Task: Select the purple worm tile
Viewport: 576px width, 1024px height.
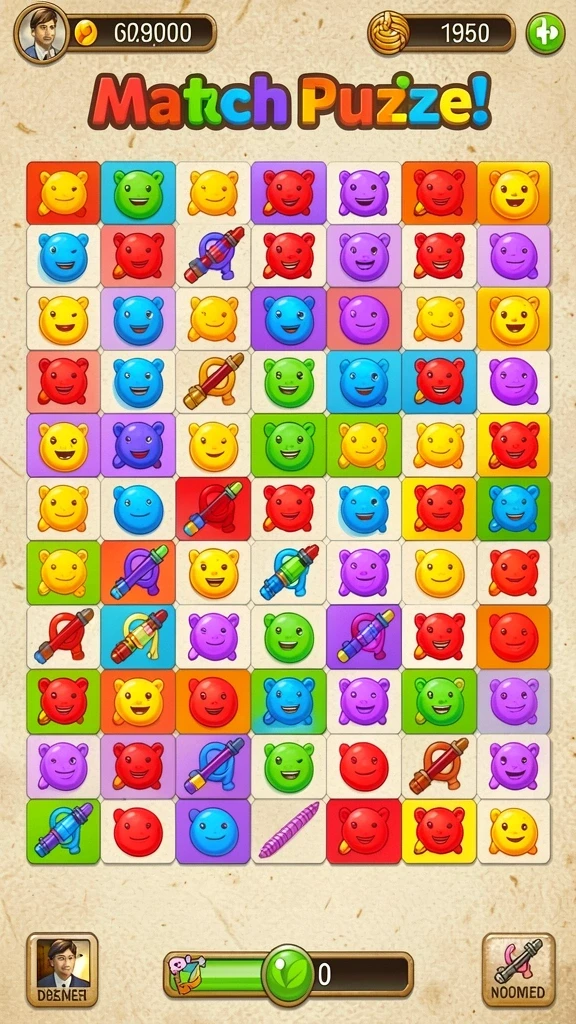Action: pos(289,831)
